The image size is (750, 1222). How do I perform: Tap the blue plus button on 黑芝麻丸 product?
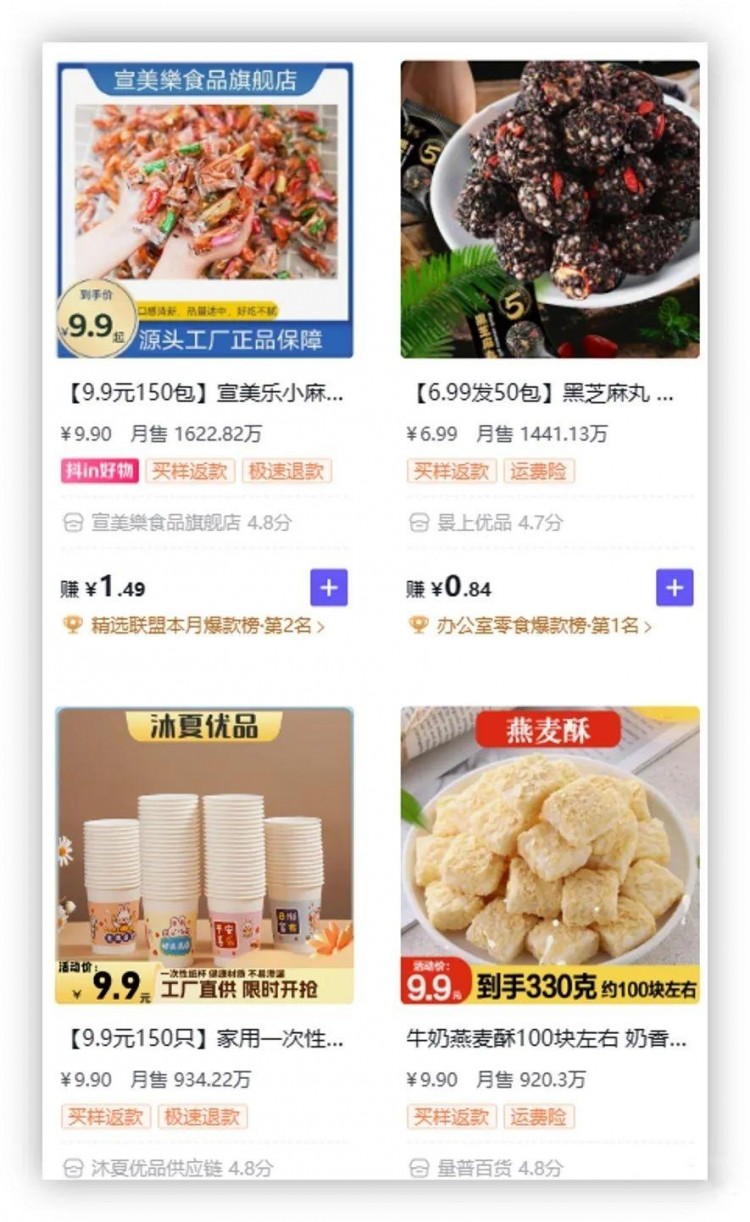pos(674,587)
